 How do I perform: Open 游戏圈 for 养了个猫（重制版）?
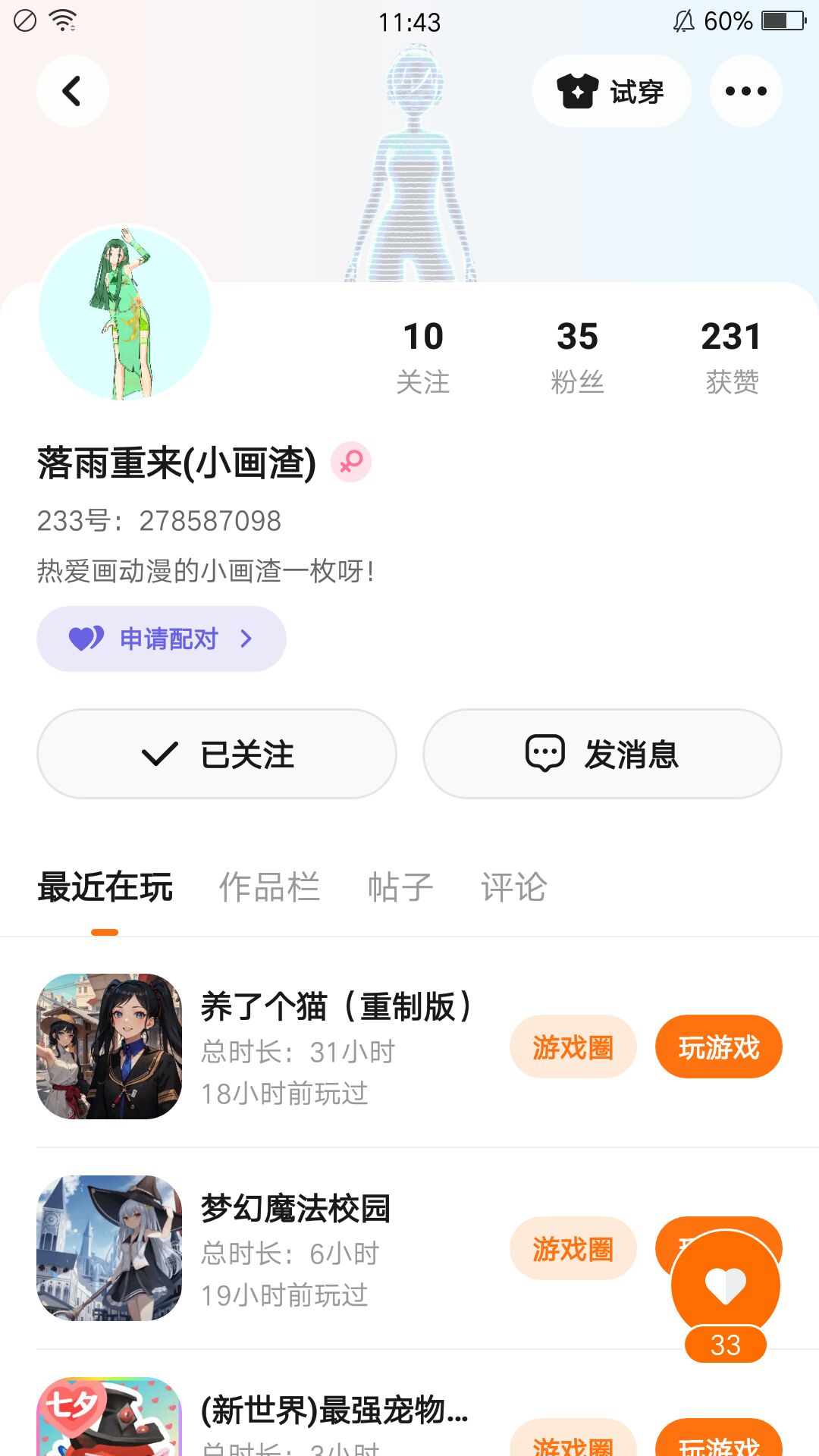pos(573,1047)
